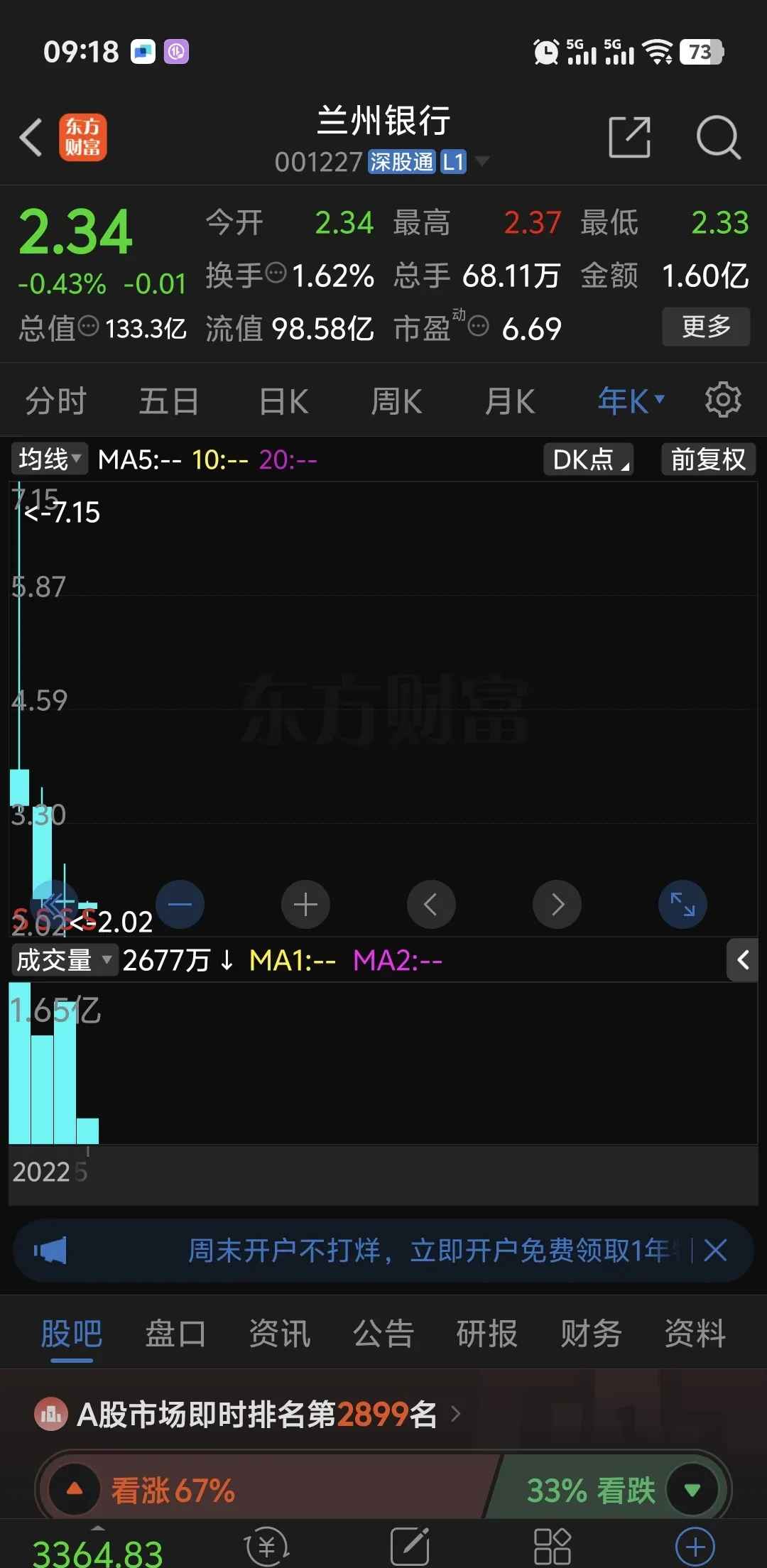Open the chart in fullscreen mode
The height and width of the screenshot is (1568, 767).
(682, 904)
